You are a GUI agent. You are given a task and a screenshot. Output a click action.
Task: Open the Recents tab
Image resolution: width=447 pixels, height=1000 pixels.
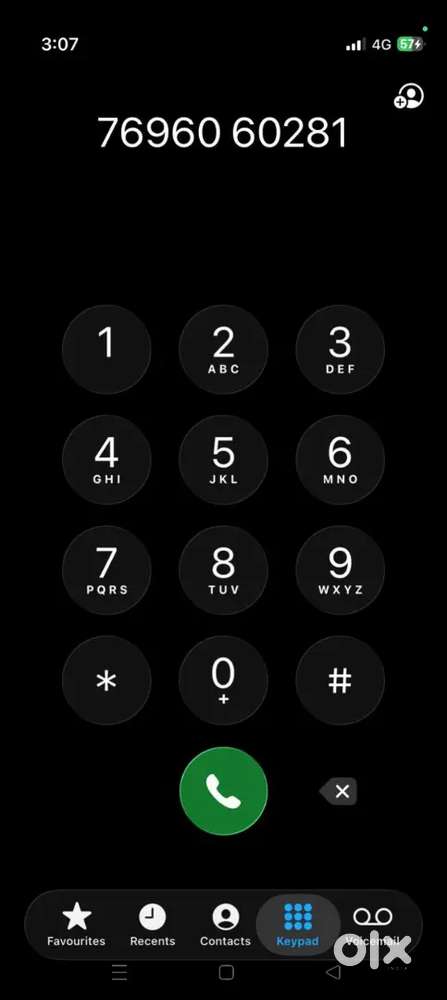(152, 924)
